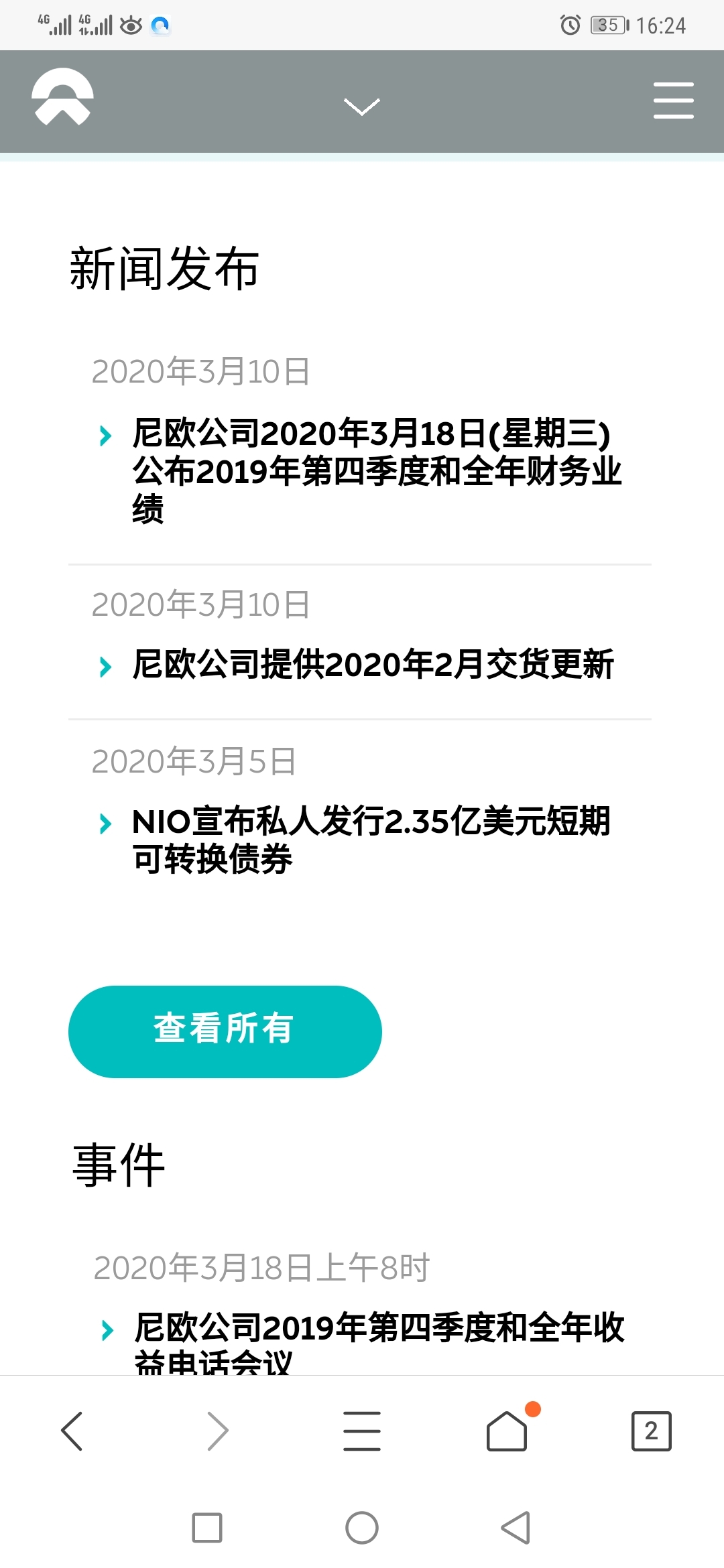Go to the browser home page
The image size is (724, 1568).
[x=507, y=1431]
